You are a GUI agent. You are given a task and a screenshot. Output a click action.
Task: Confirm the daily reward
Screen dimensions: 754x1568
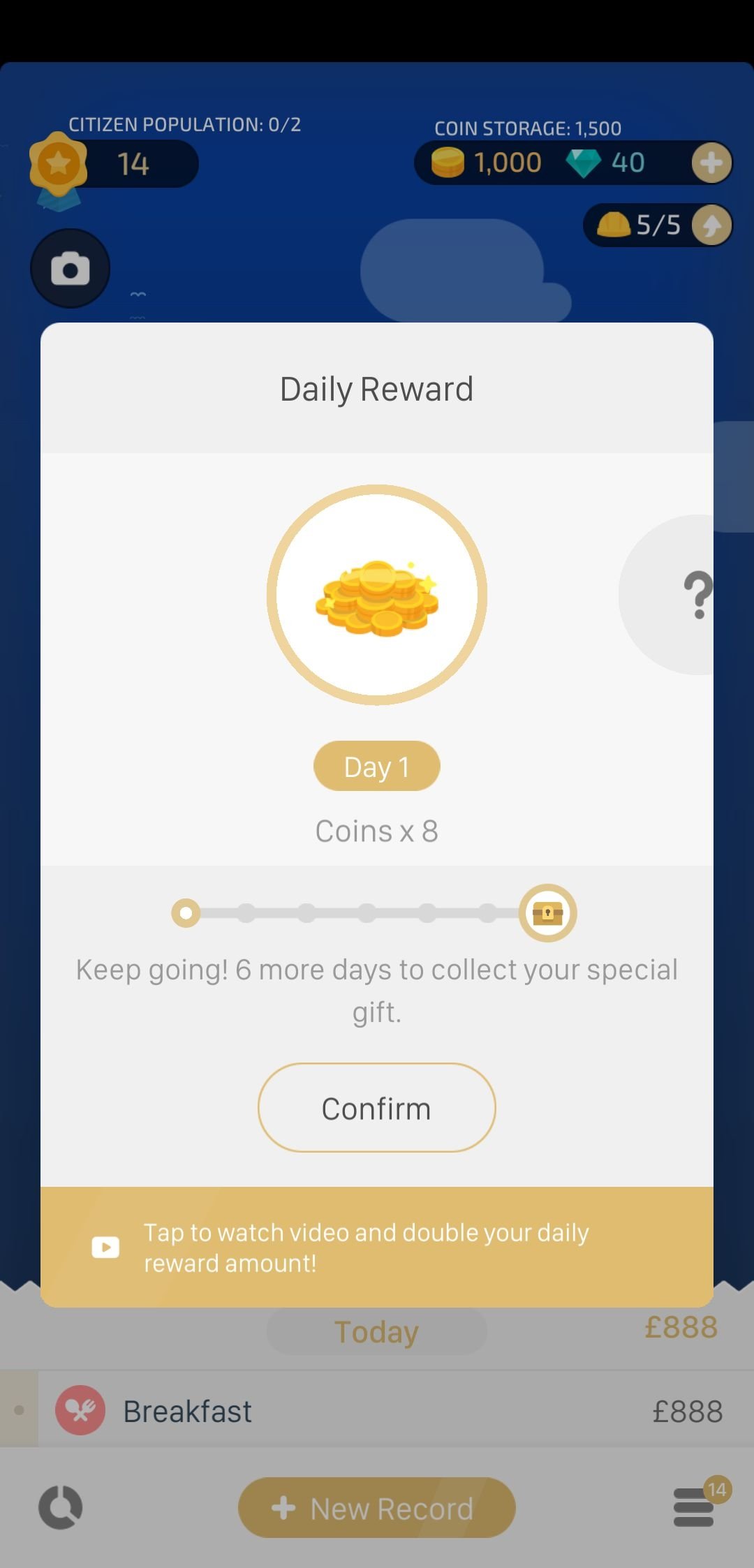point(377,1108)
